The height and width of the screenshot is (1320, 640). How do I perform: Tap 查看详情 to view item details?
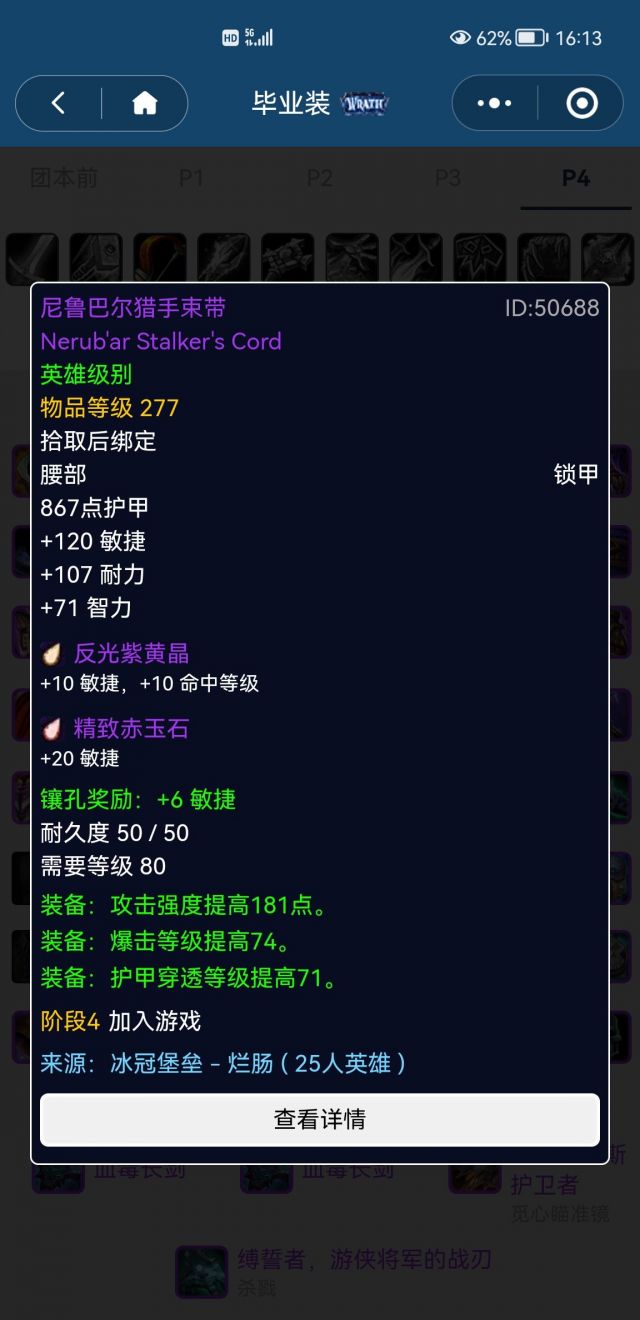click(x=320, y=1119)
